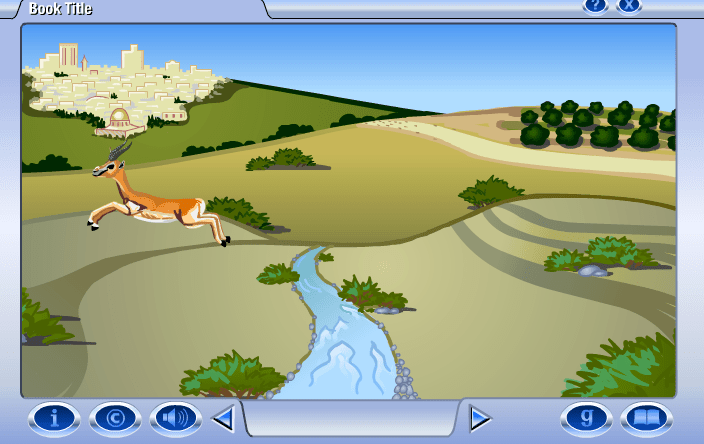Open the glossary g button
This screenshot has width=704, height=444.
pos(586,418)
